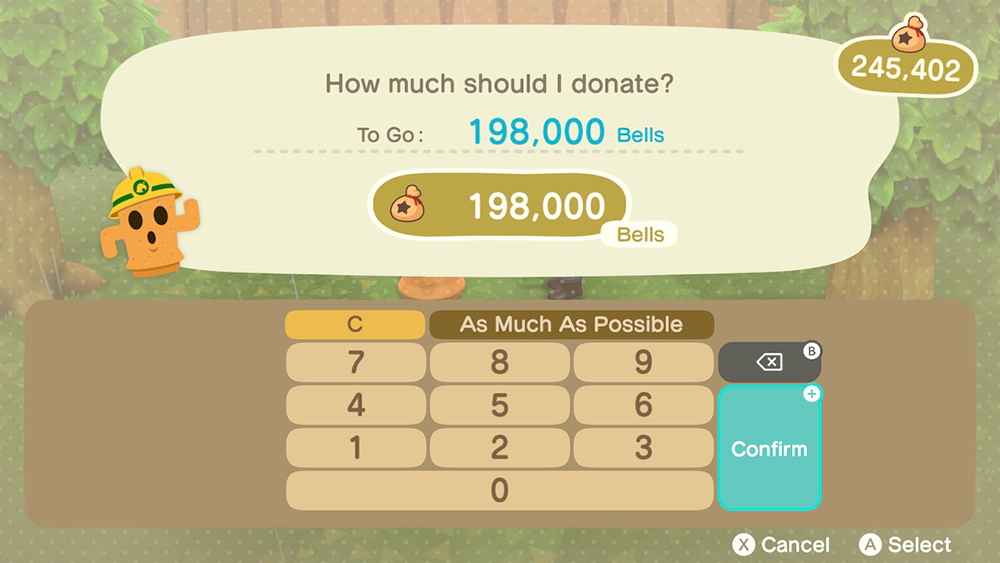Confirm the donation amount

(x=769, y=448)
